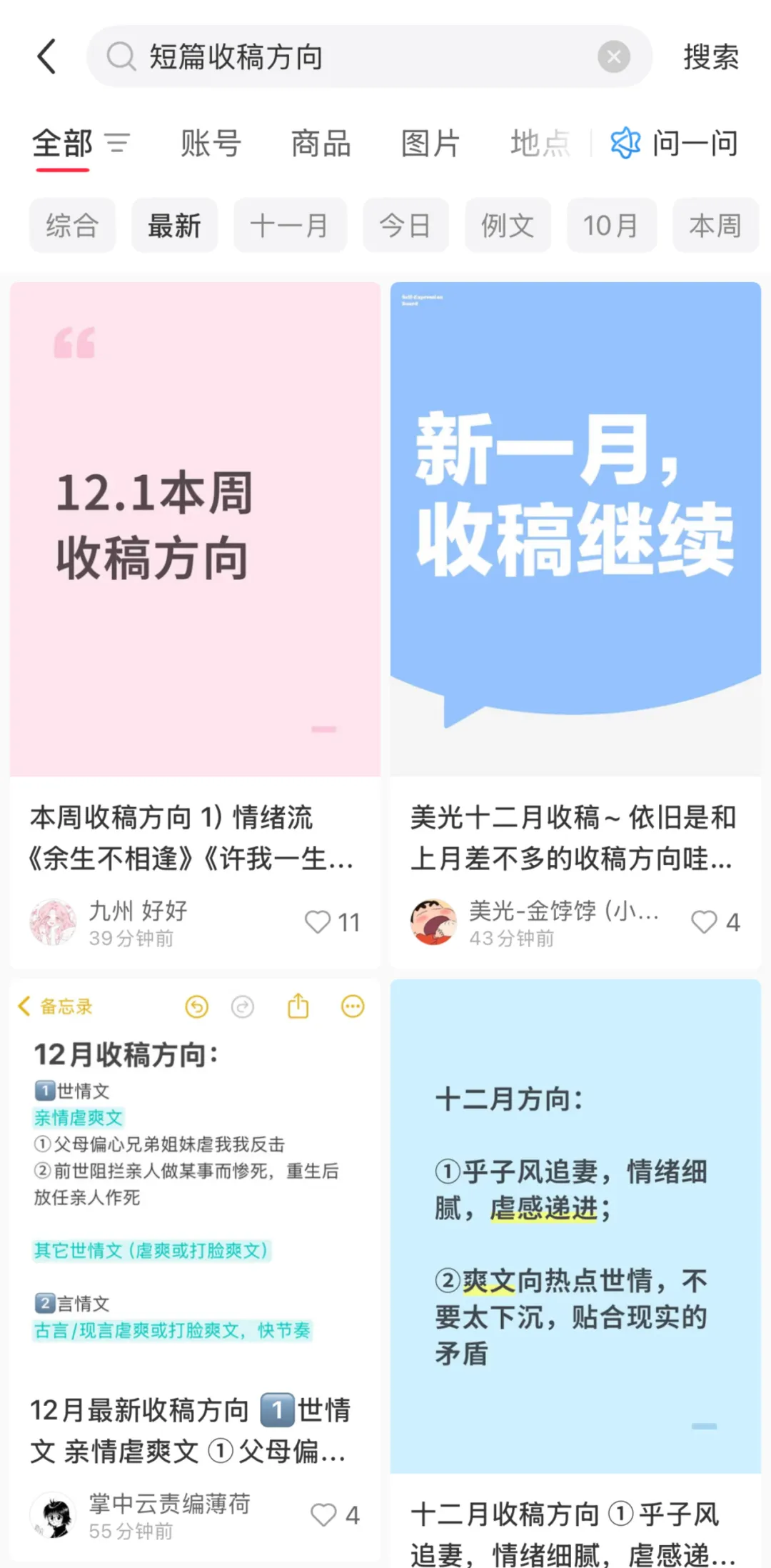The image size is (771, 1568).
Task: Select the 10月 filter chip
Action: click(x=611, y=226)
